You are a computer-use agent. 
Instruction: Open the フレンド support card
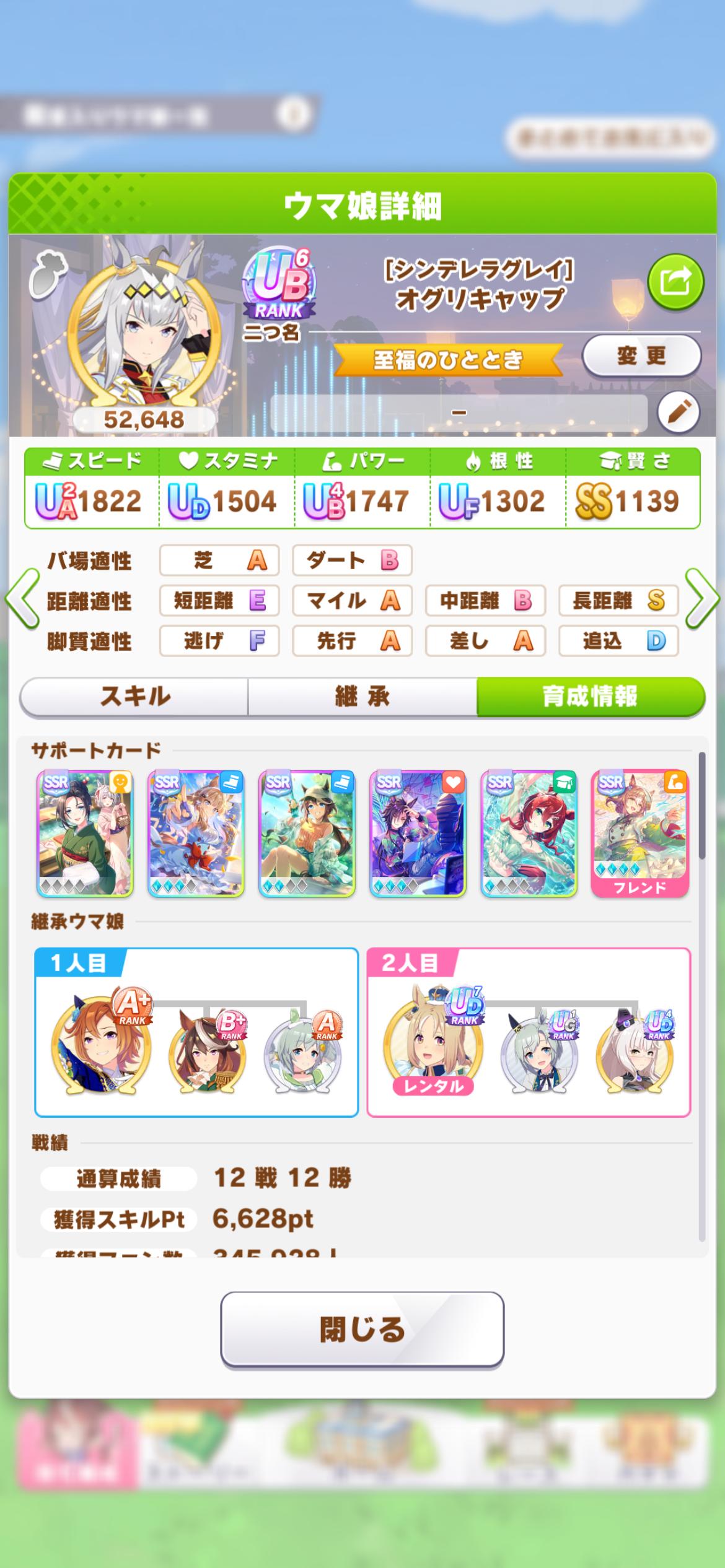click(x=639, y=834)
